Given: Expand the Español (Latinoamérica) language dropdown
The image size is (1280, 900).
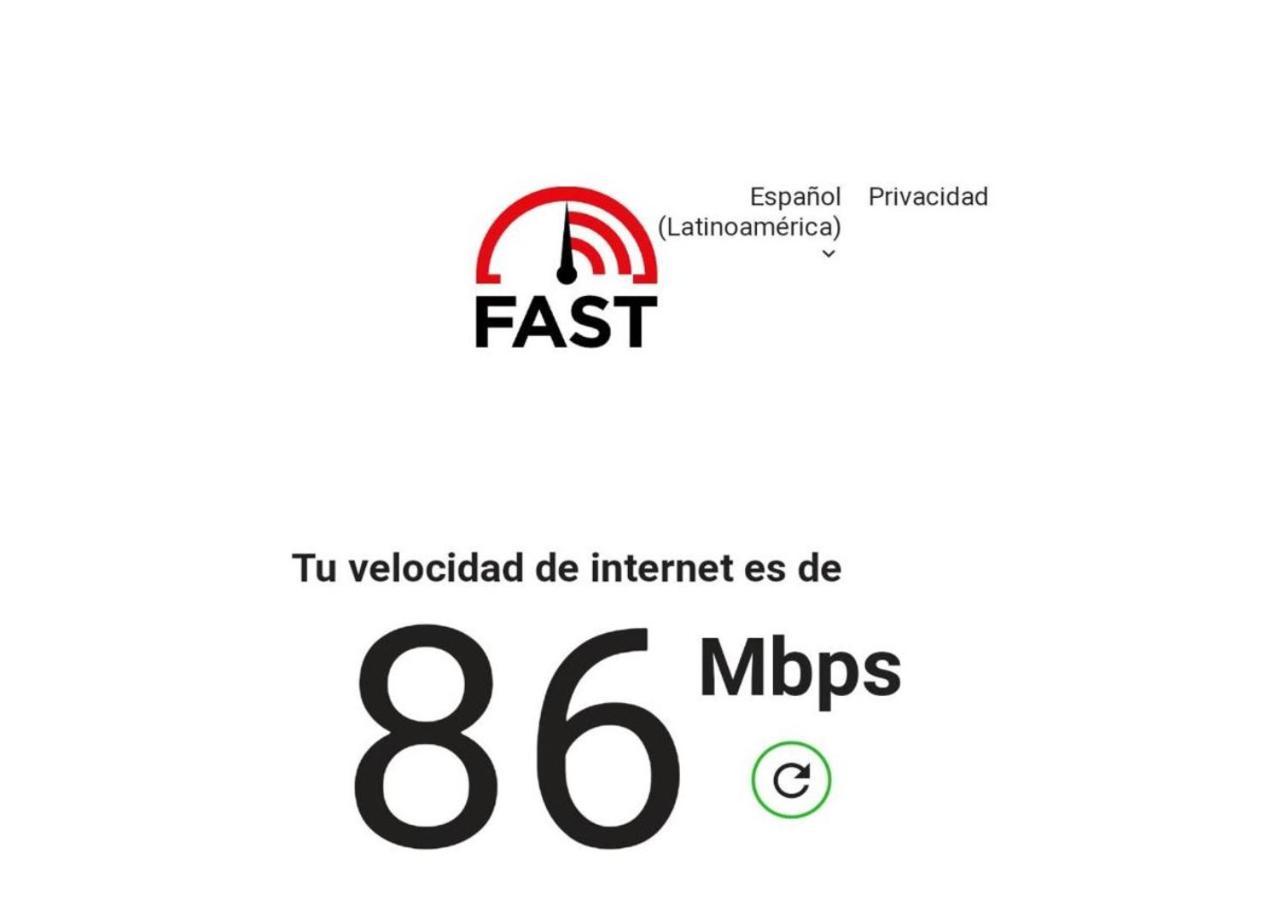Looking at the screenshot, I should [751, 221].
